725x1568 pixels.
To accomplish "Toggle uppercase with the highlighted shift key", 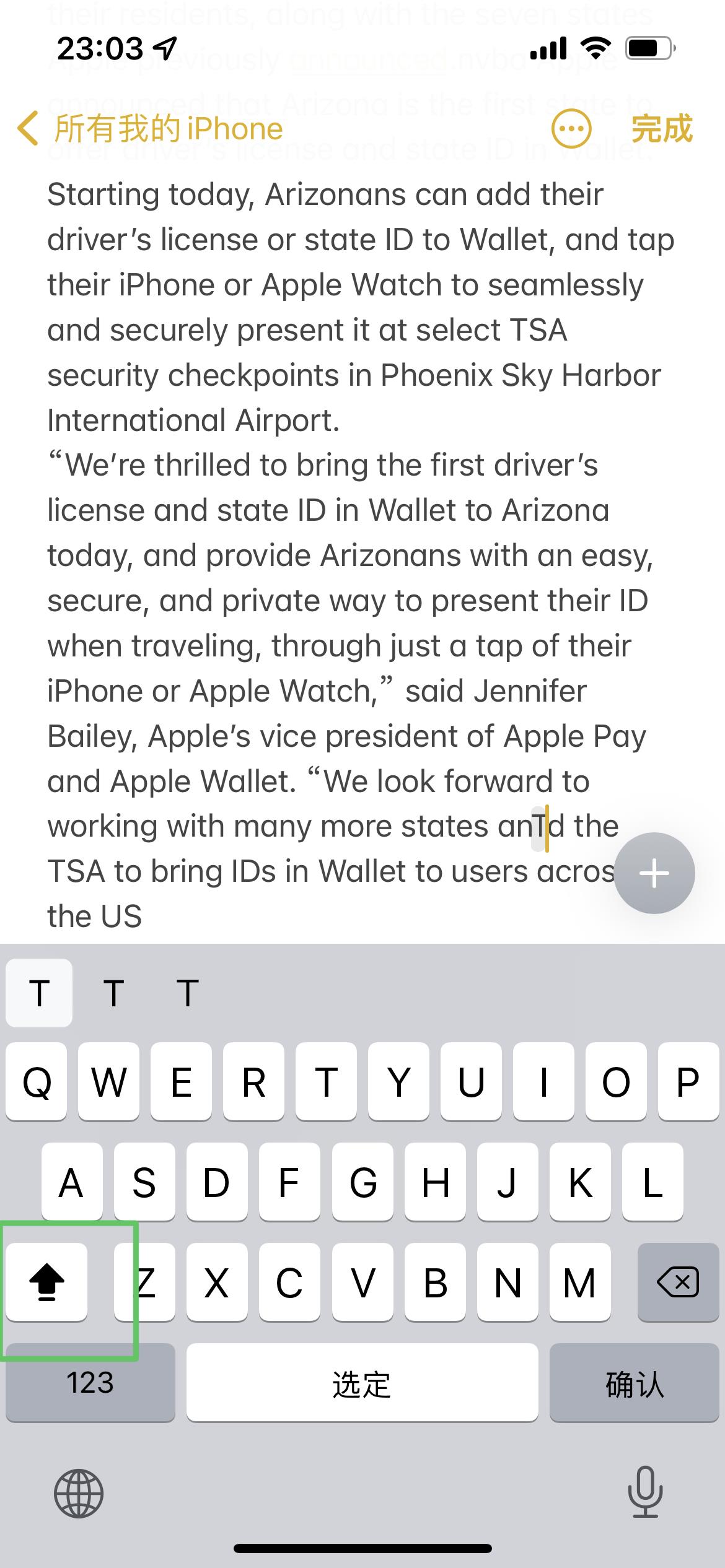I will pyautogui.click(x=46, y=1283).
